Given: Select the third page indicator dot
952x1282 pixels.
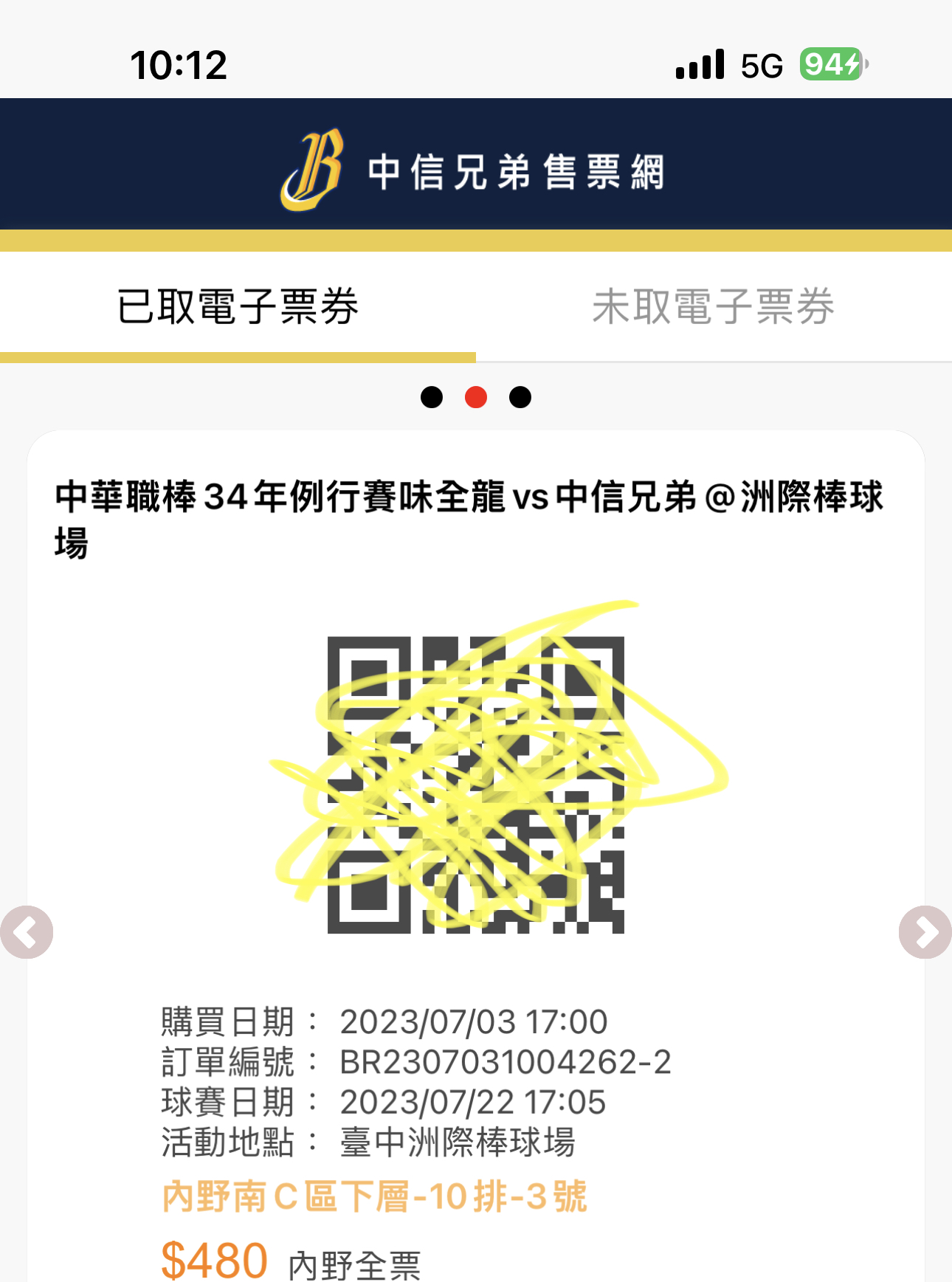Looking at the screenshot, I should 520,397.
